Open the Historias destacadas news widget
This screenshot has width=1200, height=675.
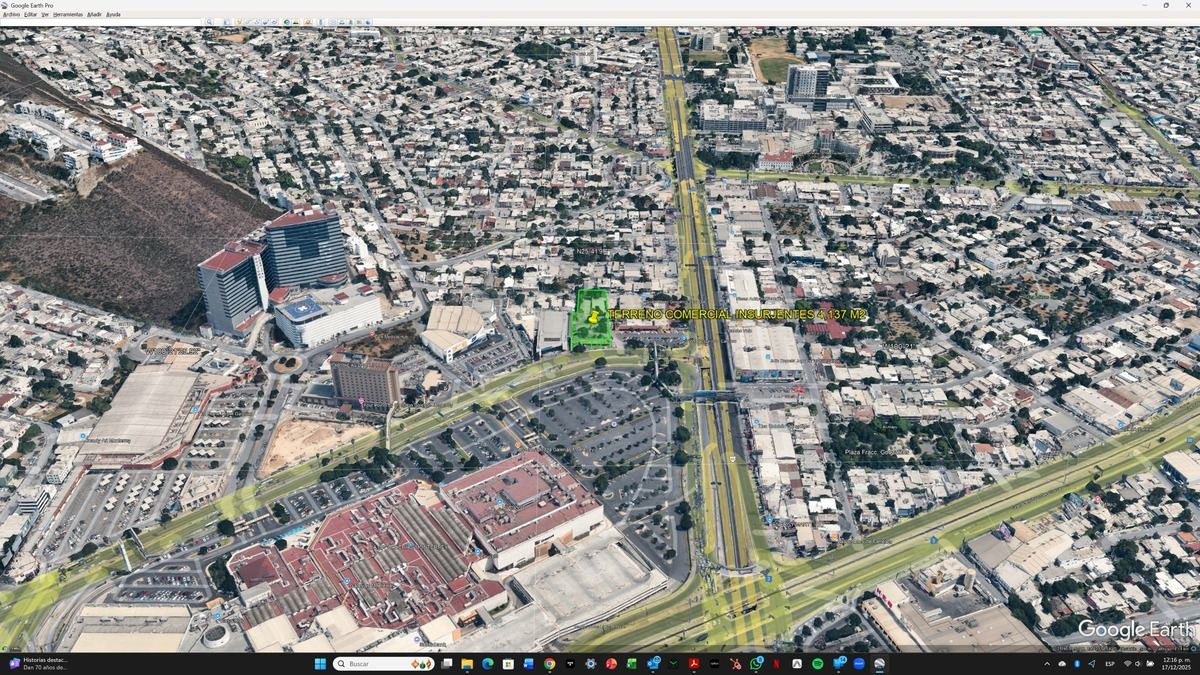point(40,664)
